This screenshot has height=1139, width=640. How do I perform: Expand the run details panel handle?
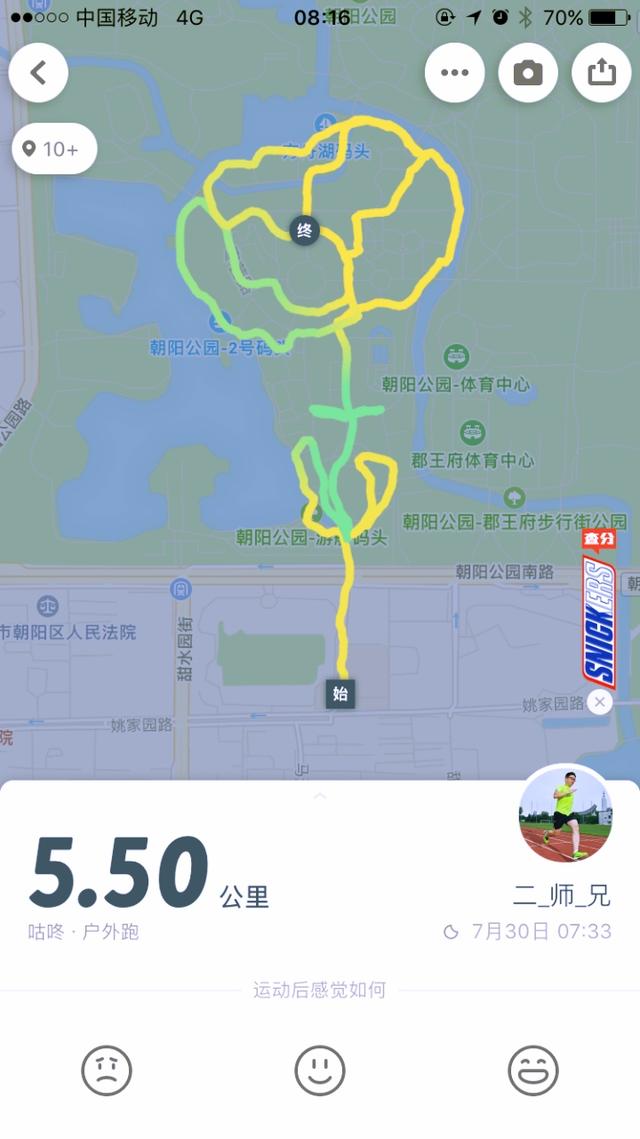tap(320, 796)
